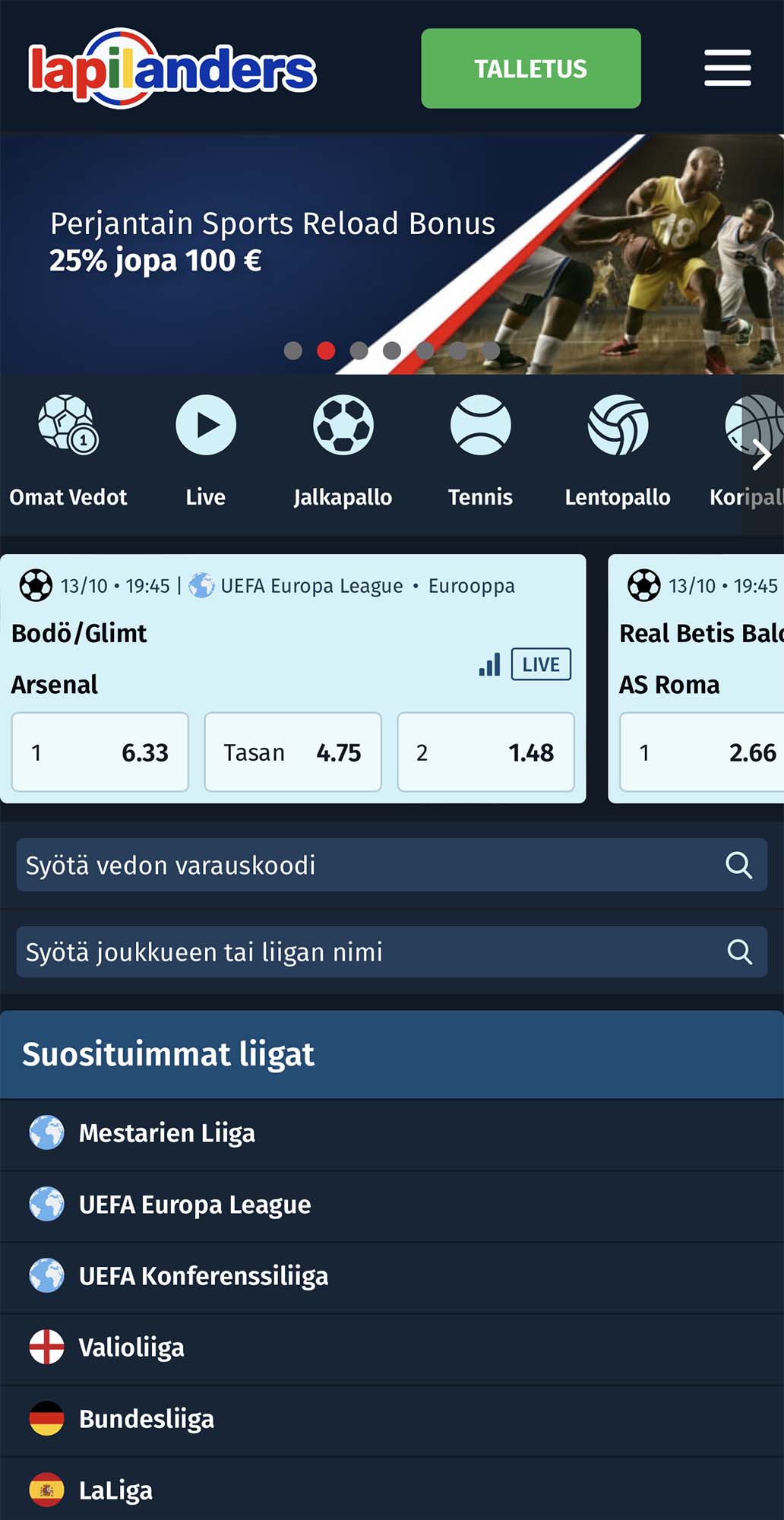View statistics for Bodö/Glimt vs Arsenal
This screenshot has width=784, height=1520.
[489, 665]
